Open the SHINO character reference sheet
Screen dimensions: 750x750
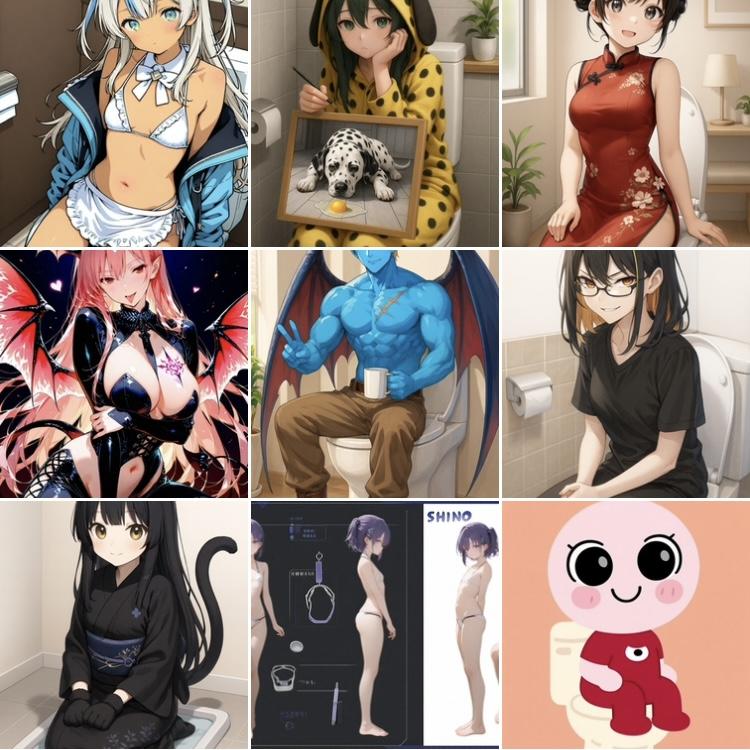click(x=374, y=625)
